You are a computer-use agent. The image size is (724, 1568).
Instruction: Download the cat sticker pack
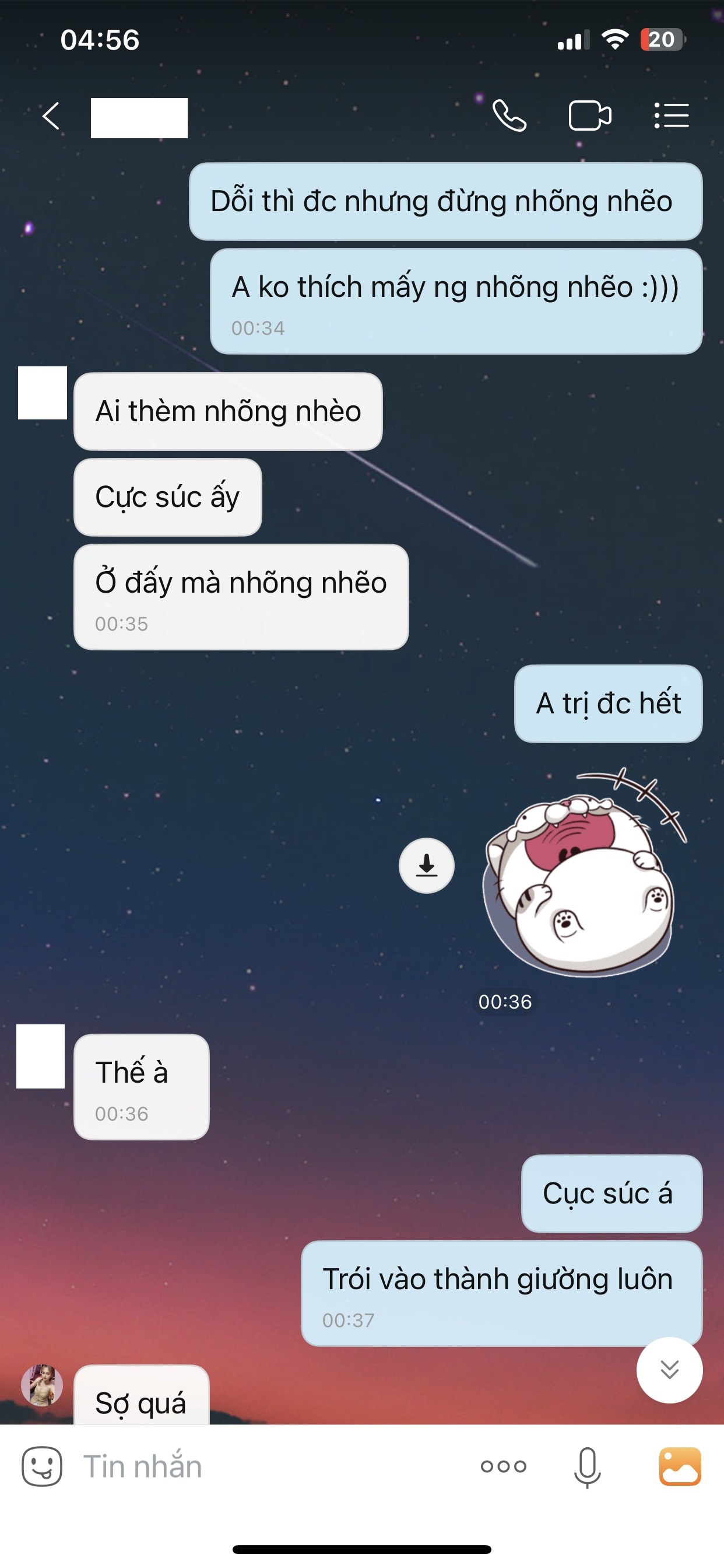[427, 866]
